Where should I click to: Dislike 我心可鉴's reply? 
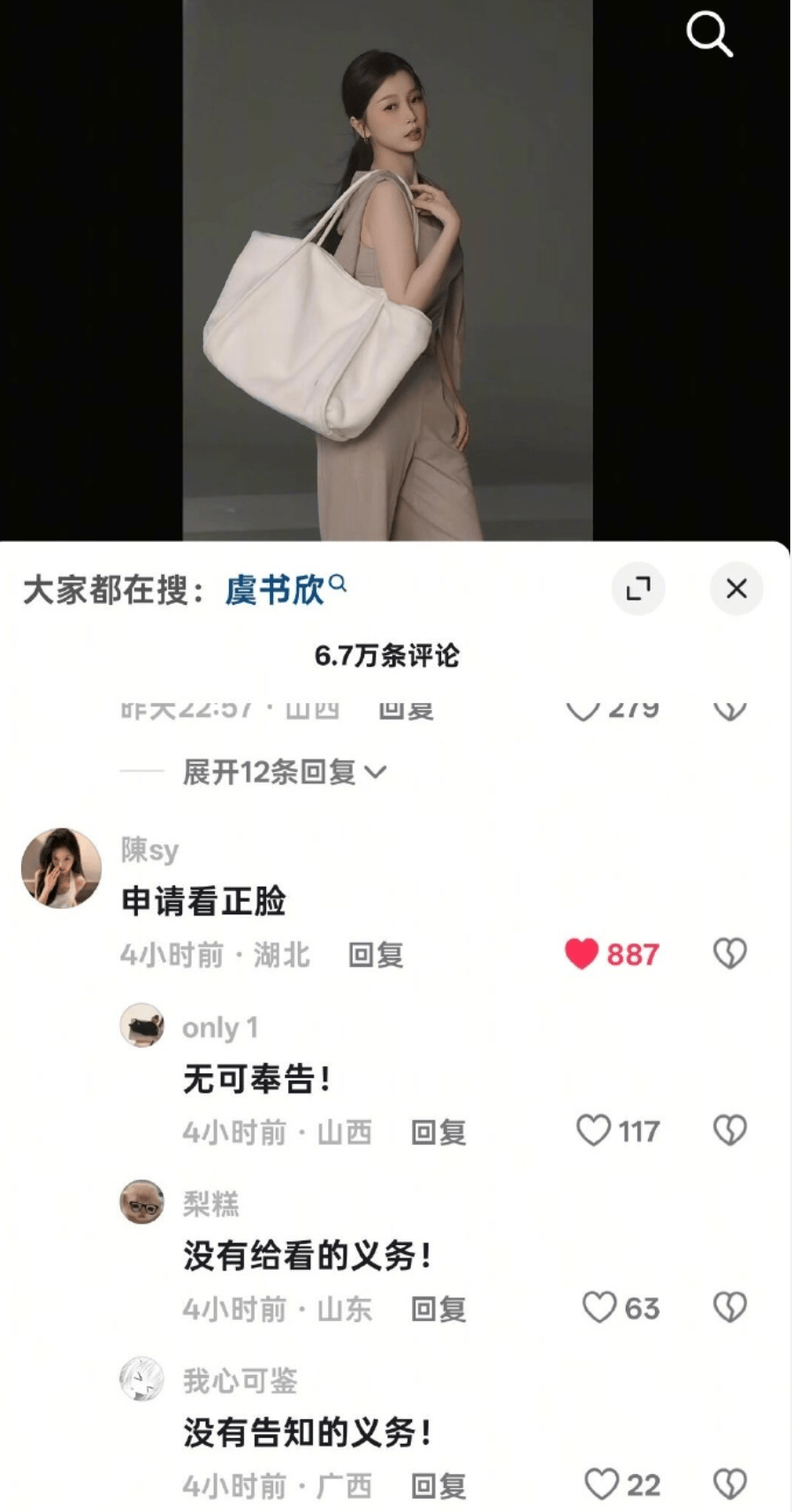click(730, 1485)
